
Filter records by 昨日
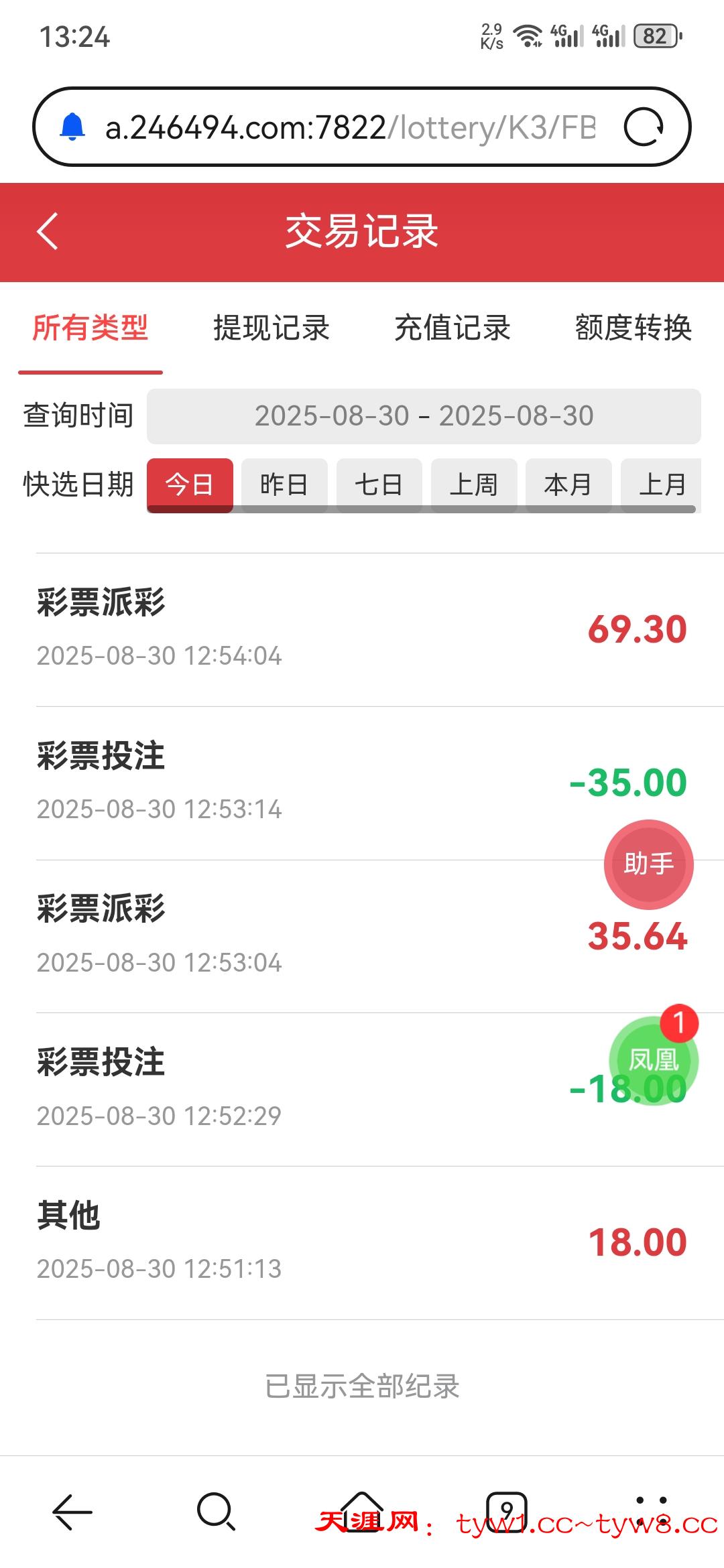(284, 484)
